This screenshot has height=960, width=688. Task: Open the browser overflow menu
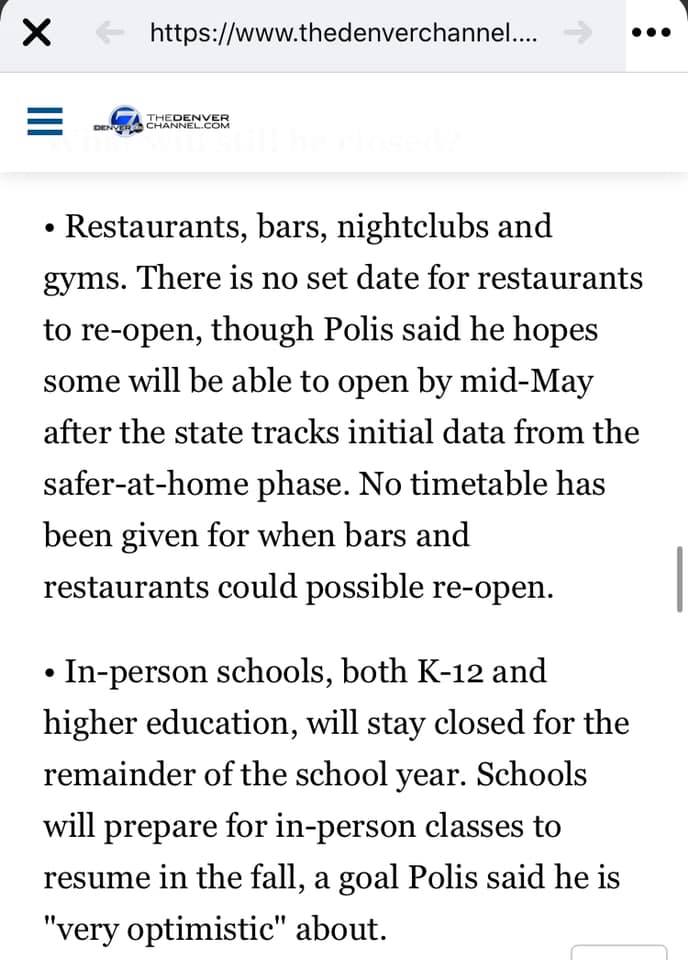(x=651, y=32)
